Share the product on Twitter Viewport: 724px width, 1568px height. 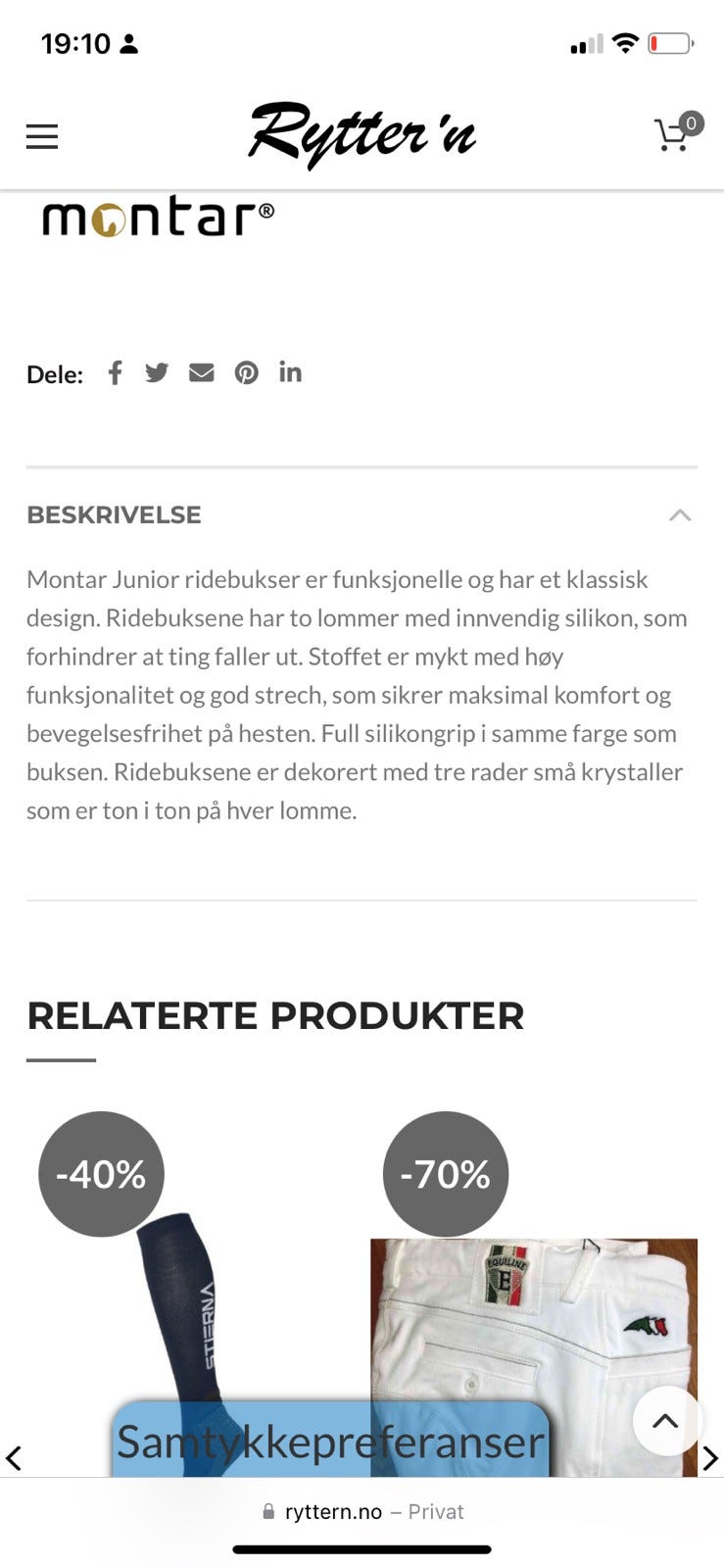pyautogui.click(x=157, y=372)
